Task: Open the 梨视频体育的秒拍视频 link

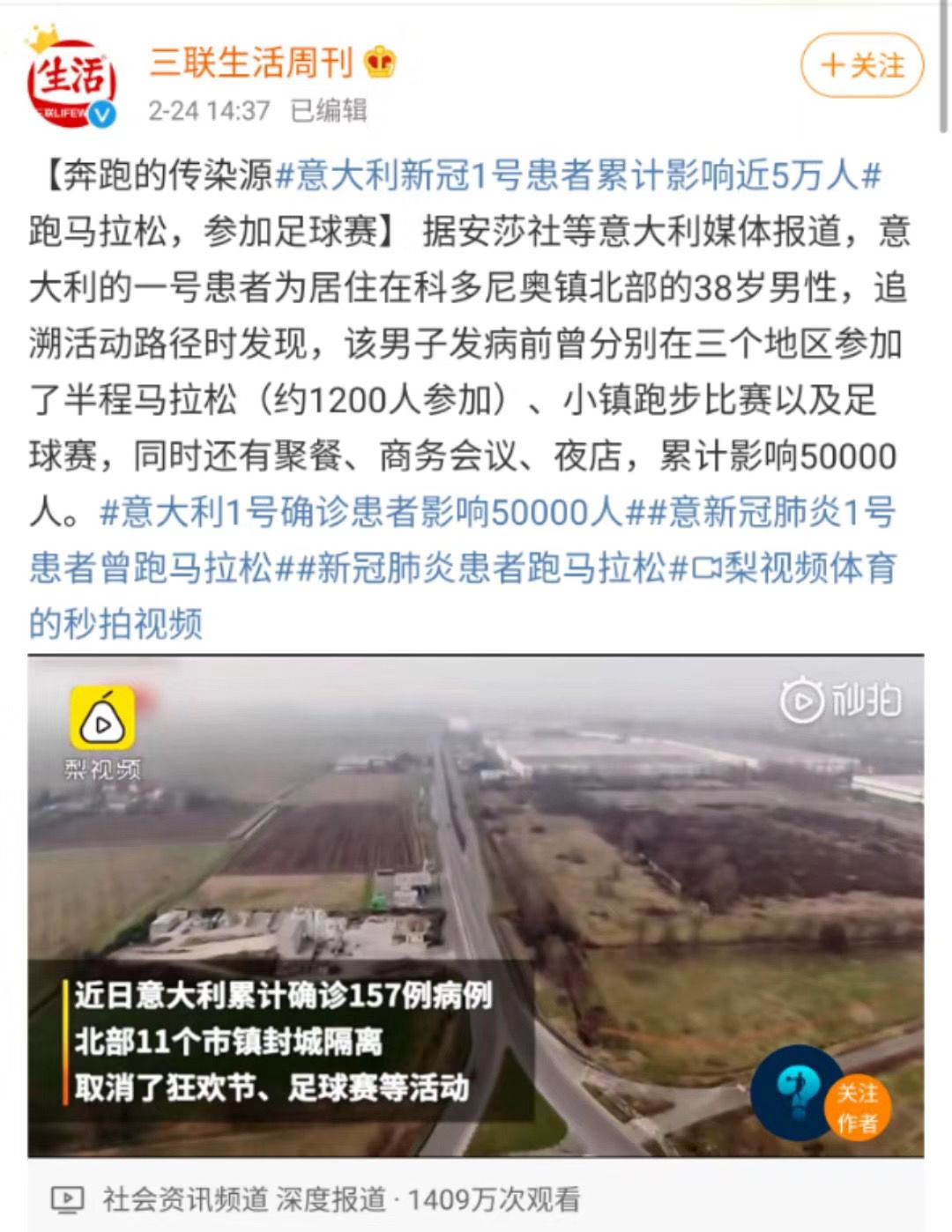Action: click(793, 568)
